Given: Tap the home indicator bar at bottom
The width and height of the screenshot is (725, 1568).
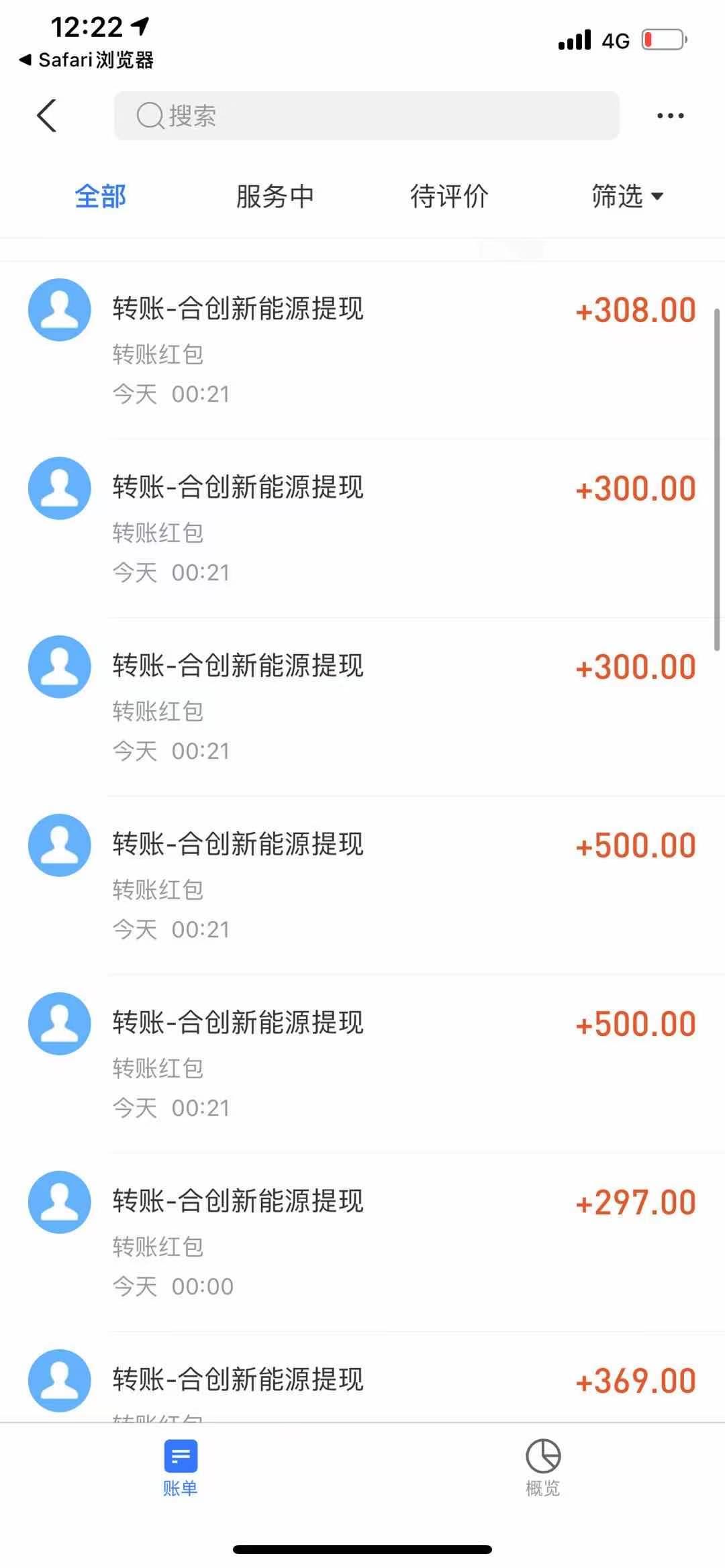Looking at the screenshot, I should (x=362, y=1551).
